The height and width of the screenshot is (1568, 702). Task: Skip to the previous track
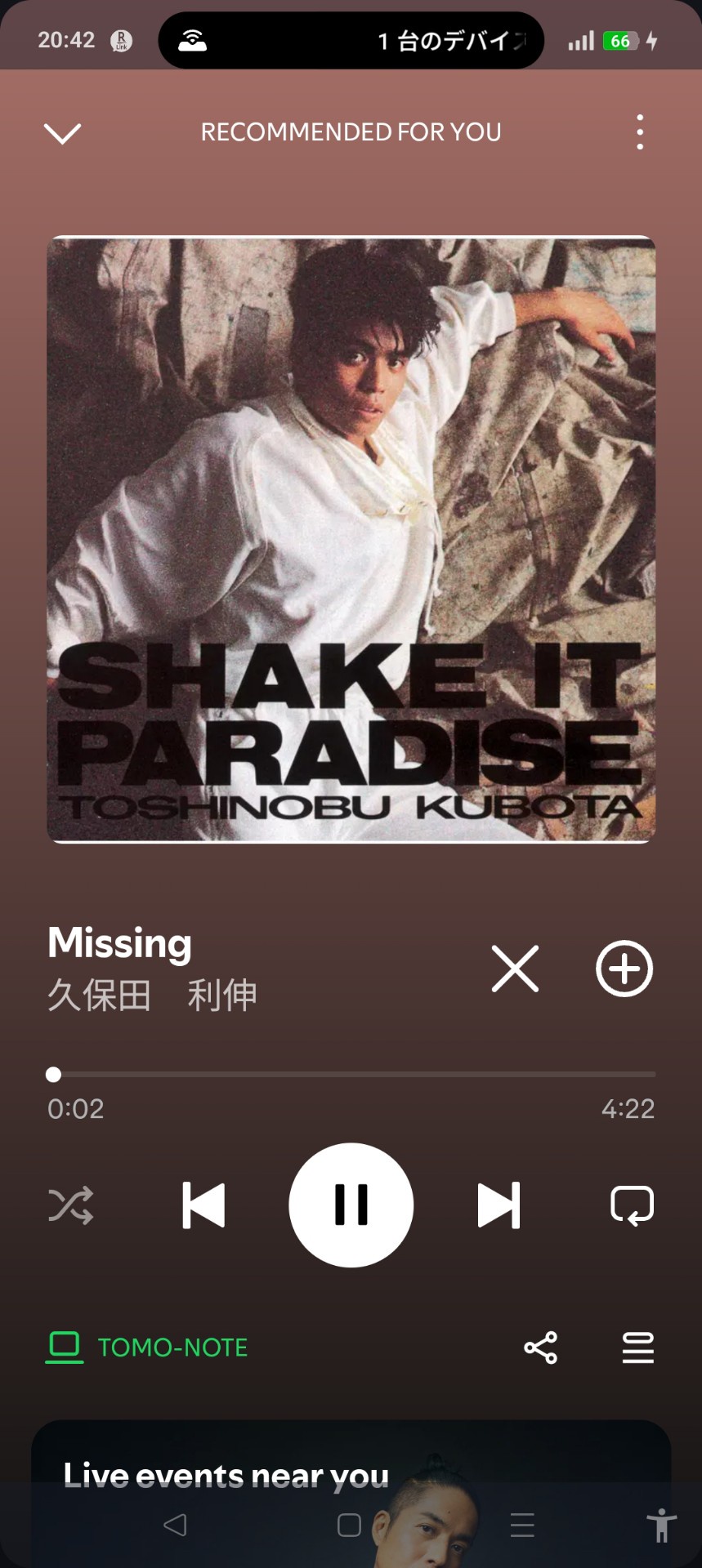tap(203, 1205)
